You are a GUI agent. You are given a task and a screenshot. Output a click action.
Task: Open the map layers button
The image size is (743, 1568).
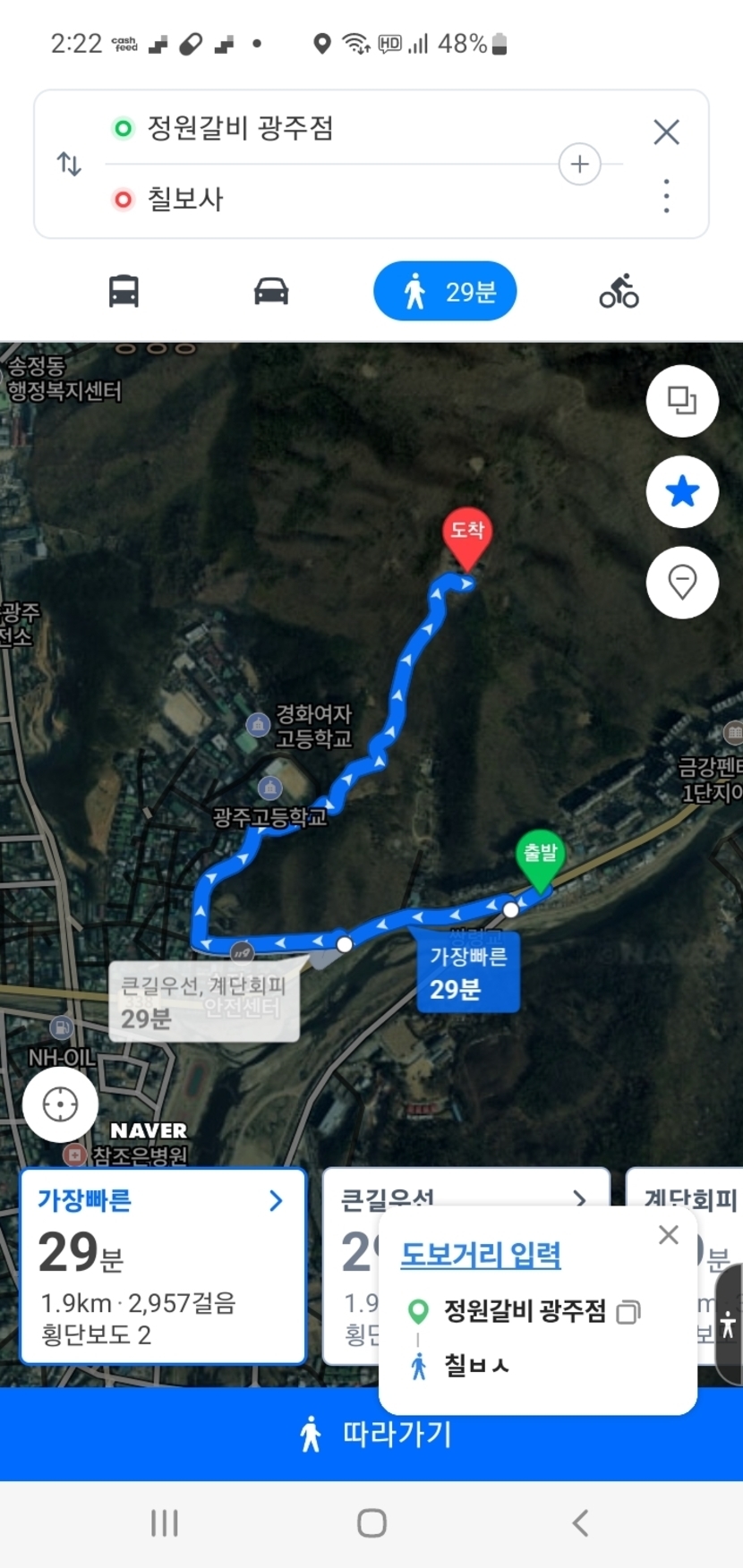[x=682, y=401]
